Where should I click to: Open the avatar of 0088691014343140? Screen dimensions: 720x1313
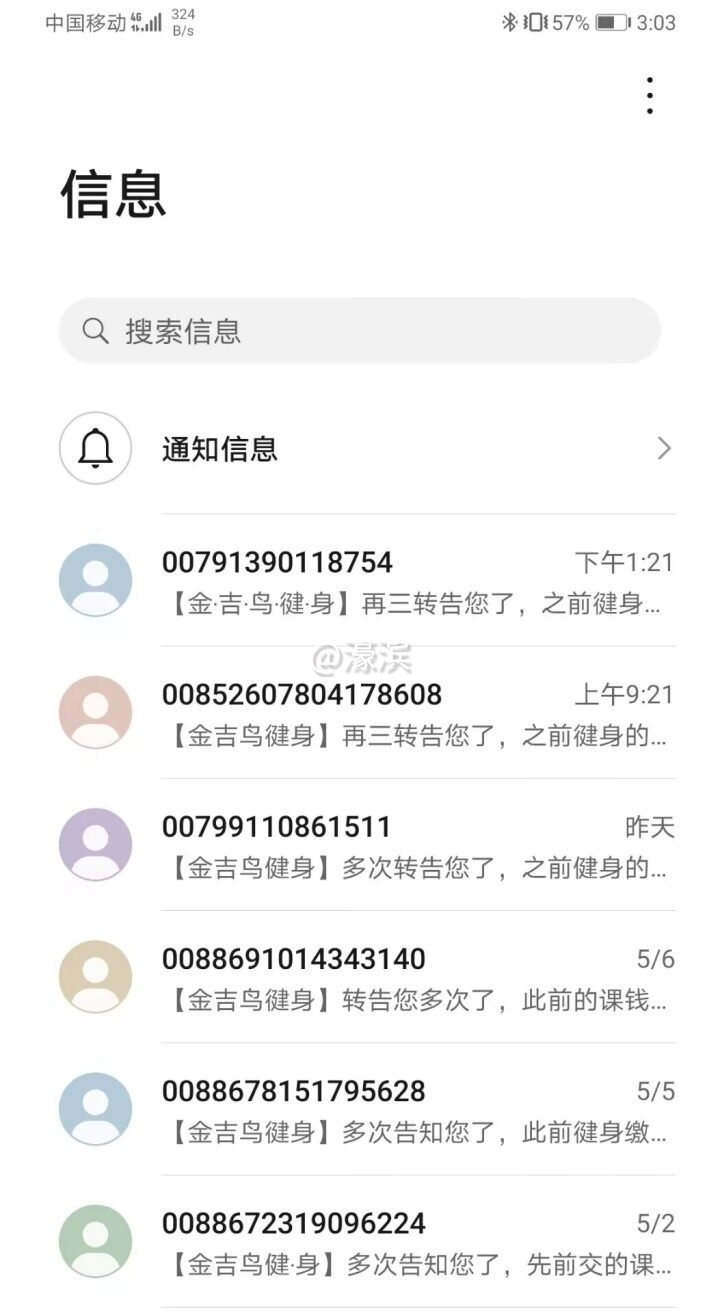point(96,976)
